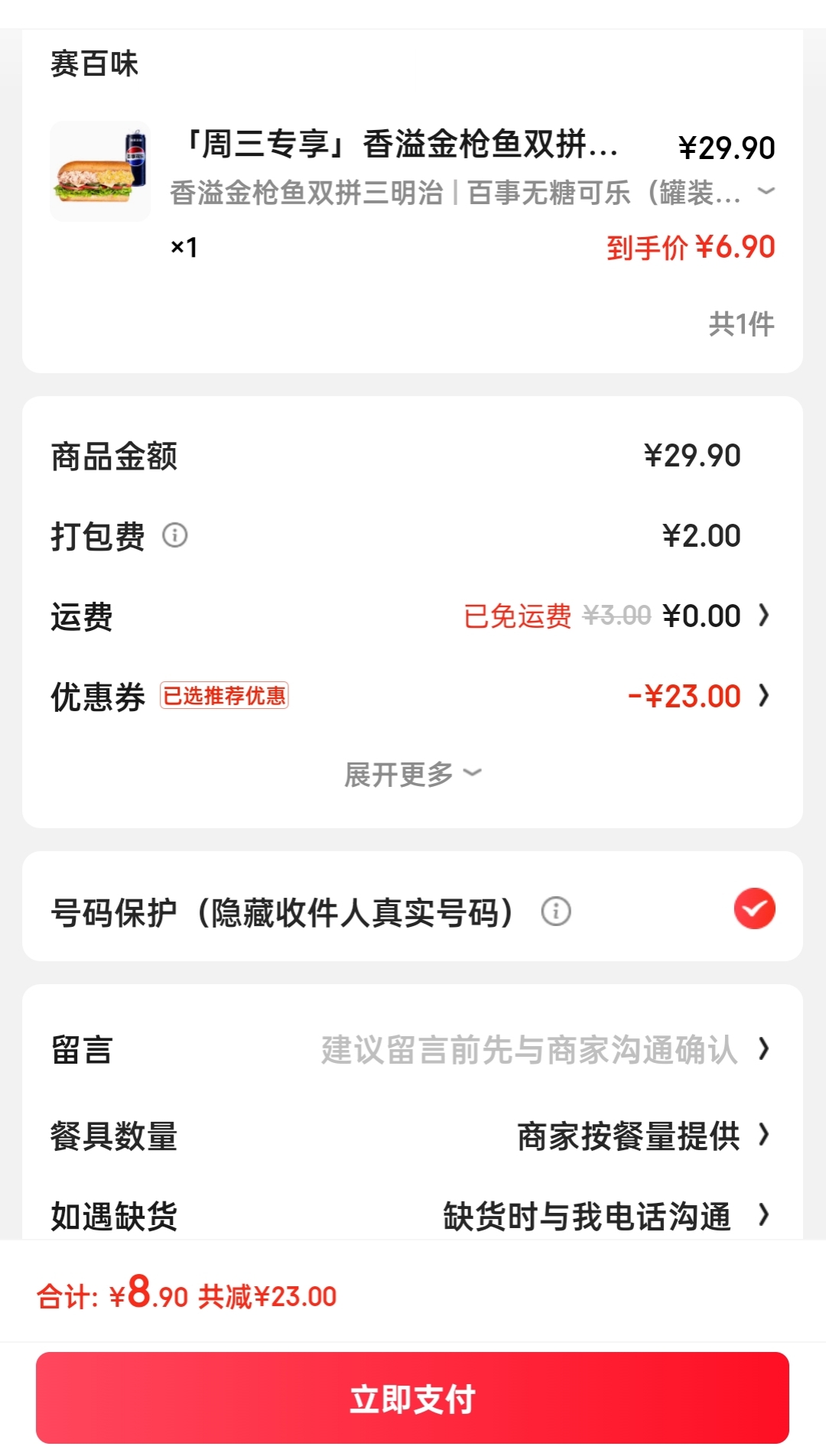This screenshot has height=1456, width=826.
Task: View info about the 打包费 packing fee
Action: (175, 535)
